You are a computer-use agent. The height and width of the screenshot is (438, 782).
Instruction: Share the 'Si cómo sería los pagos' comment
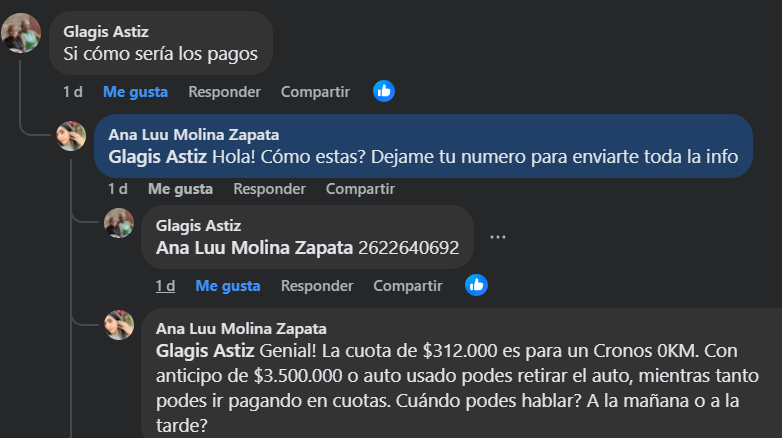coord(315,92)
